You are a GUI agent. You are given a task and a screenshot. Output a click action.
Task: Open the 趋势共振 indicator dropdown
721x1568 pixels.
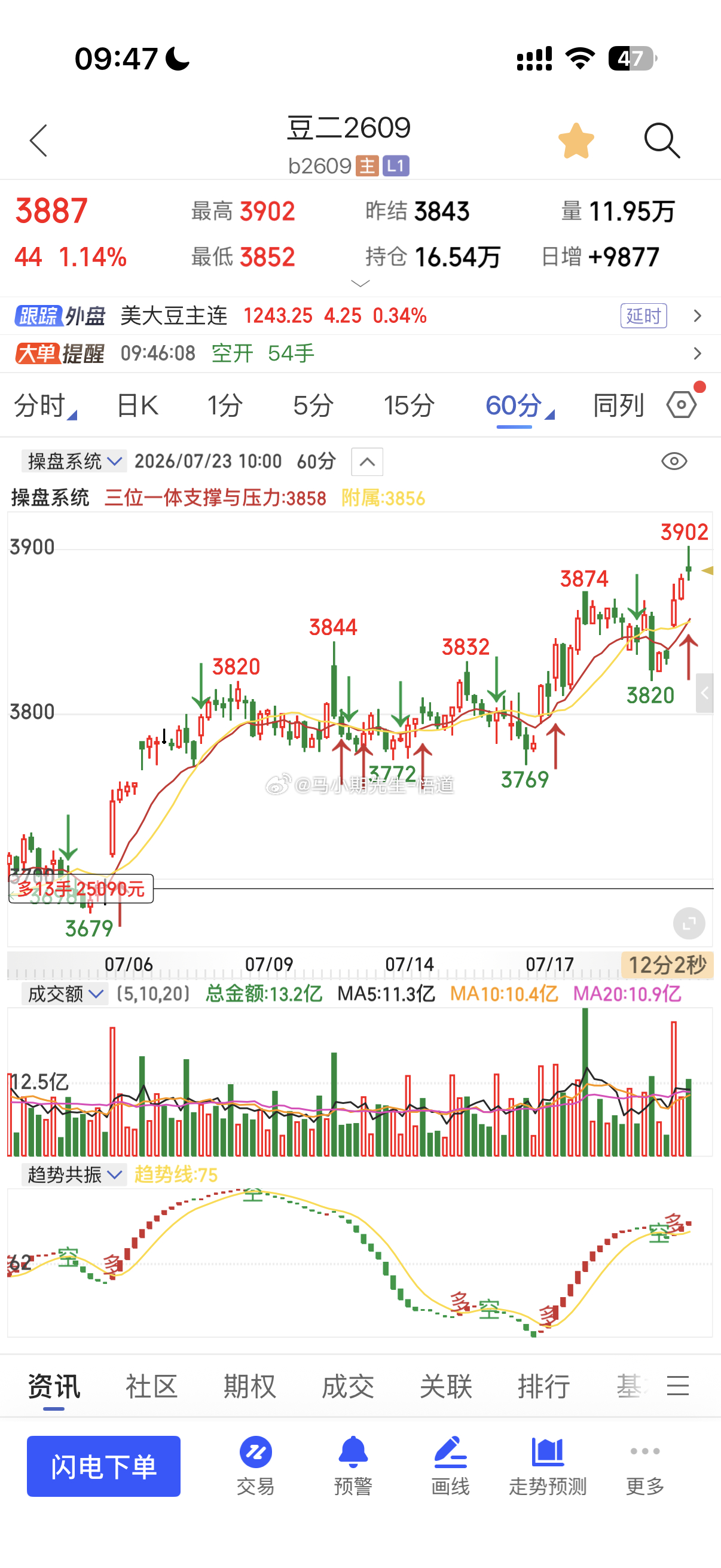click(x=74, y=1174)
